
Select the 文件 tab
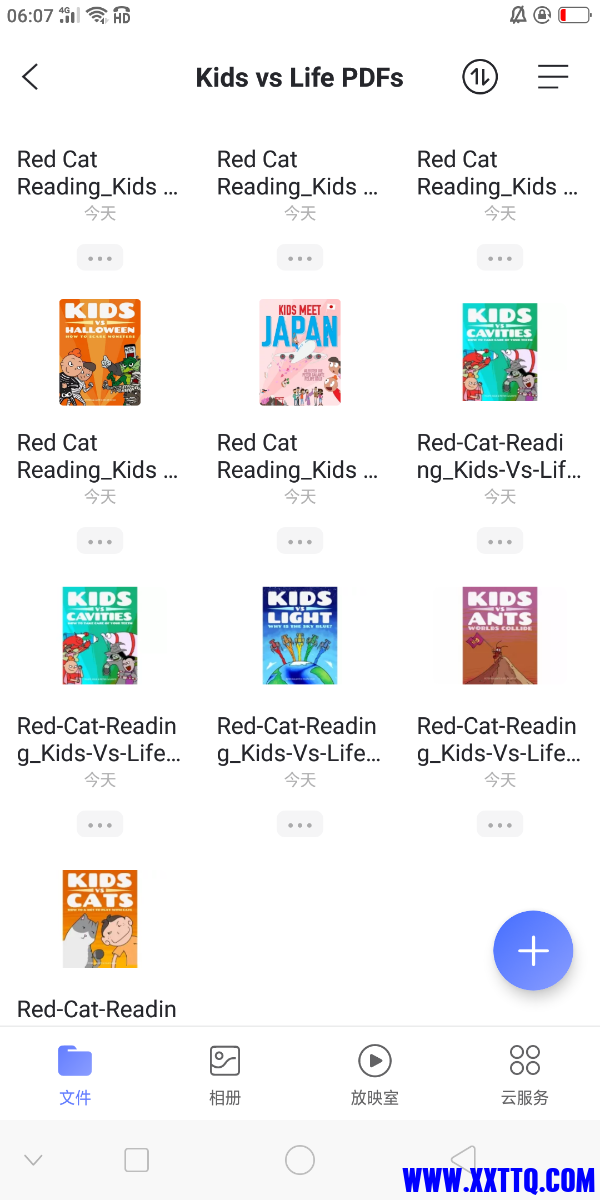pyautogui.click(x=75, y=1074)
